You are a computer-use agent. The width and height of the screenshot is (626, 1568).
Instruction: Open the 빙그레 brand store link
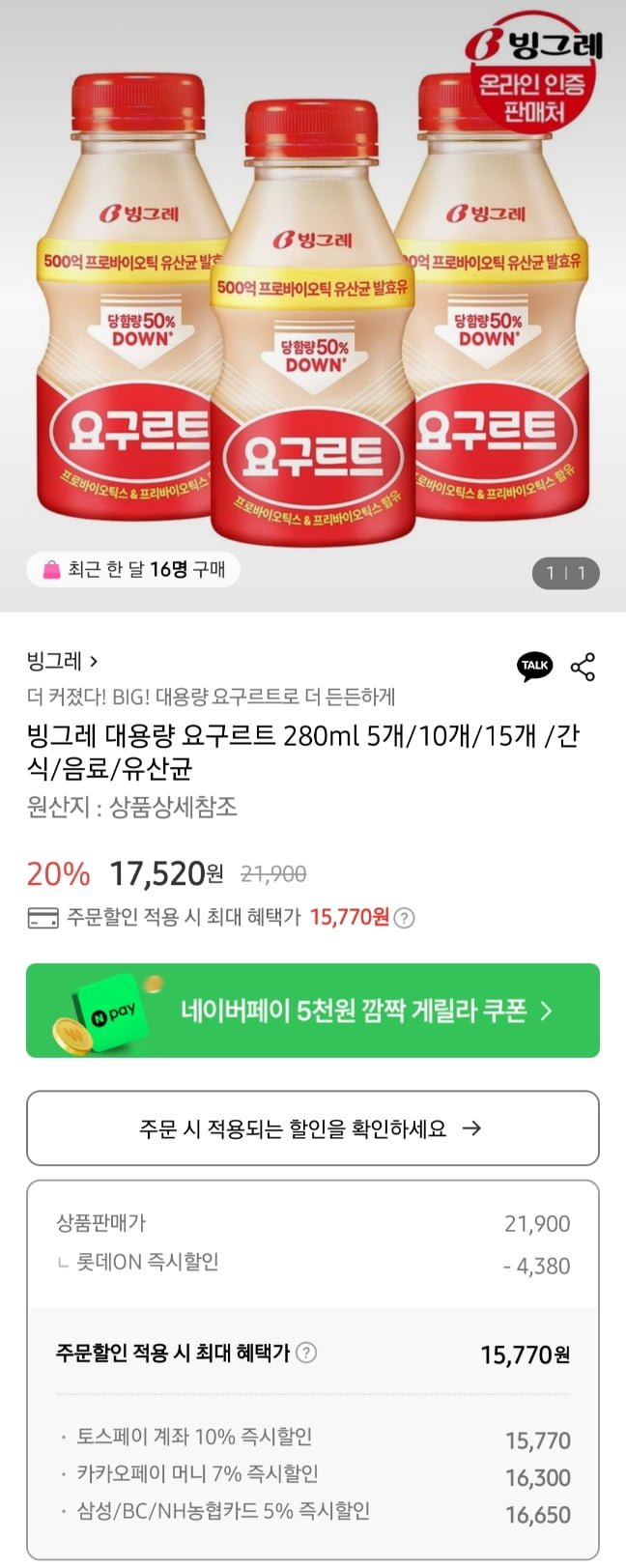pos(62,662)
